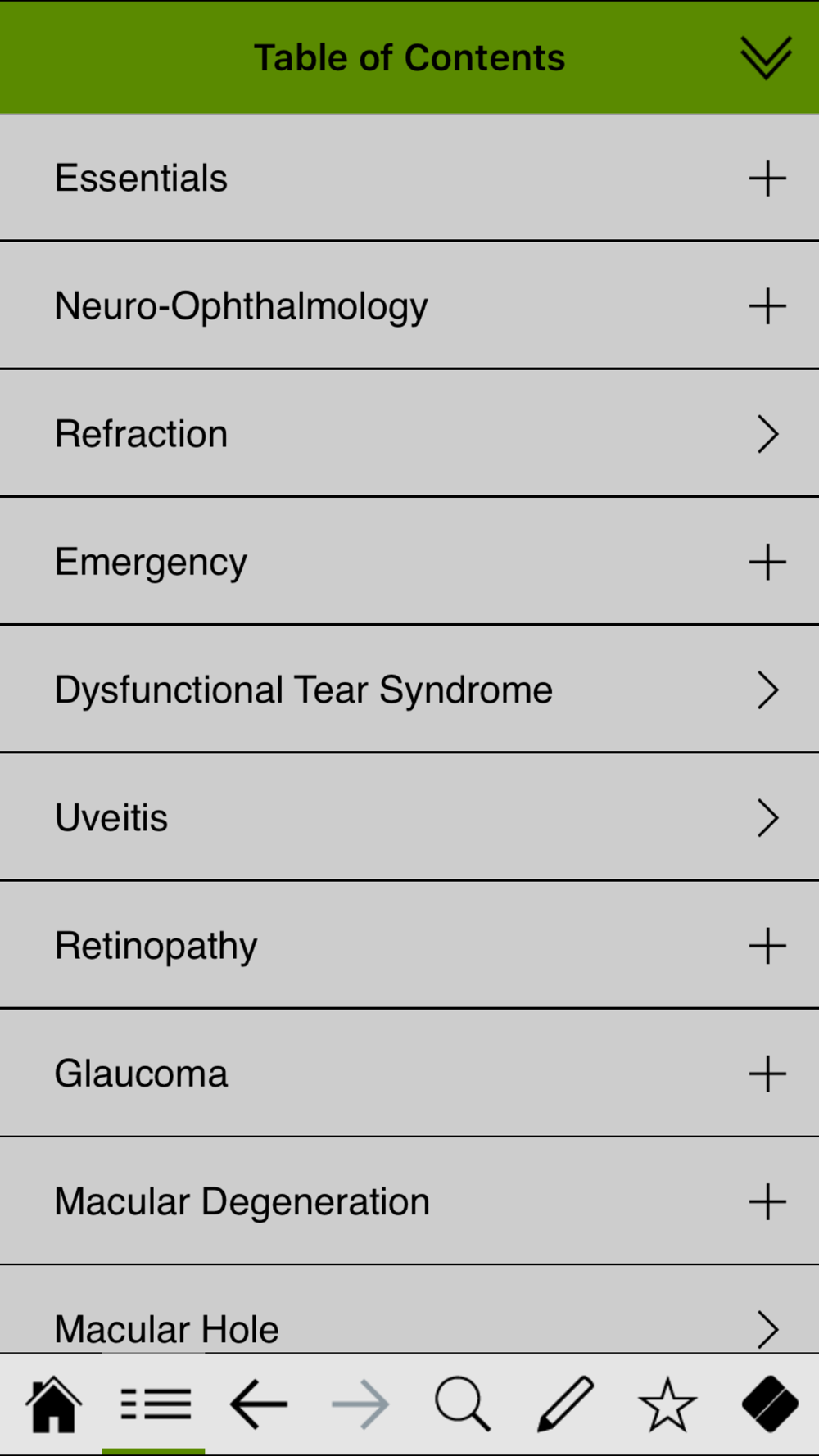Open the Refraction chapter

click(x=409, y=433)
